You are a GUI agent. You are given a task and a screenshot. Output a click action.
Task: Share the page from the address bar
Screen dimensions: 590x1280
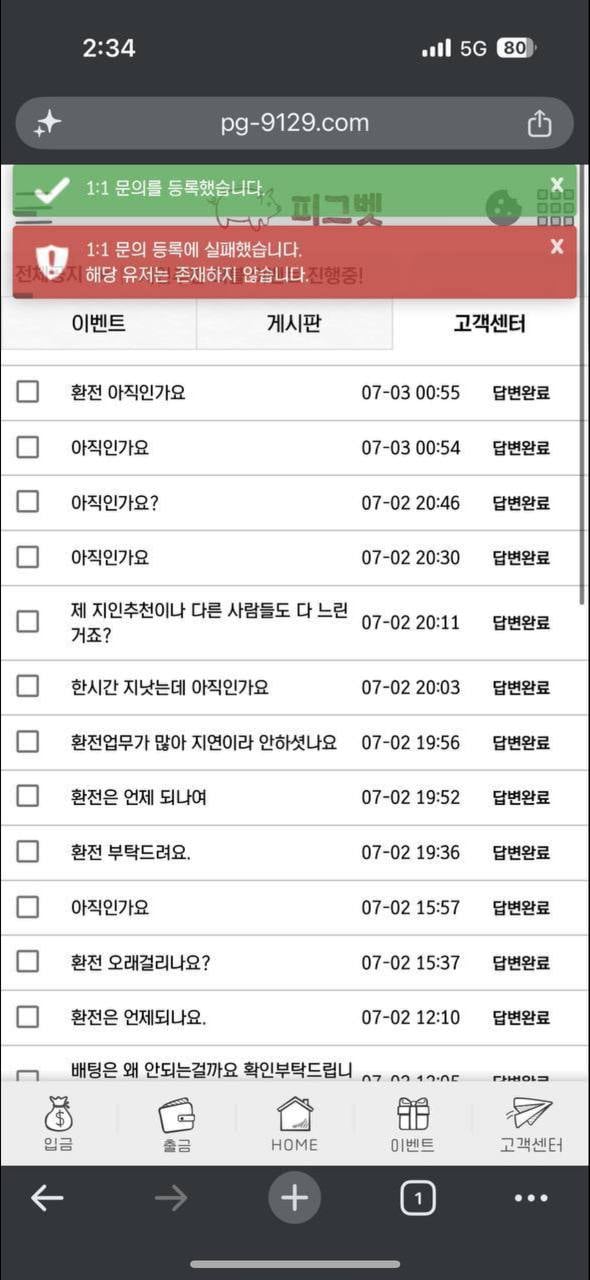(x=539, y=123)
